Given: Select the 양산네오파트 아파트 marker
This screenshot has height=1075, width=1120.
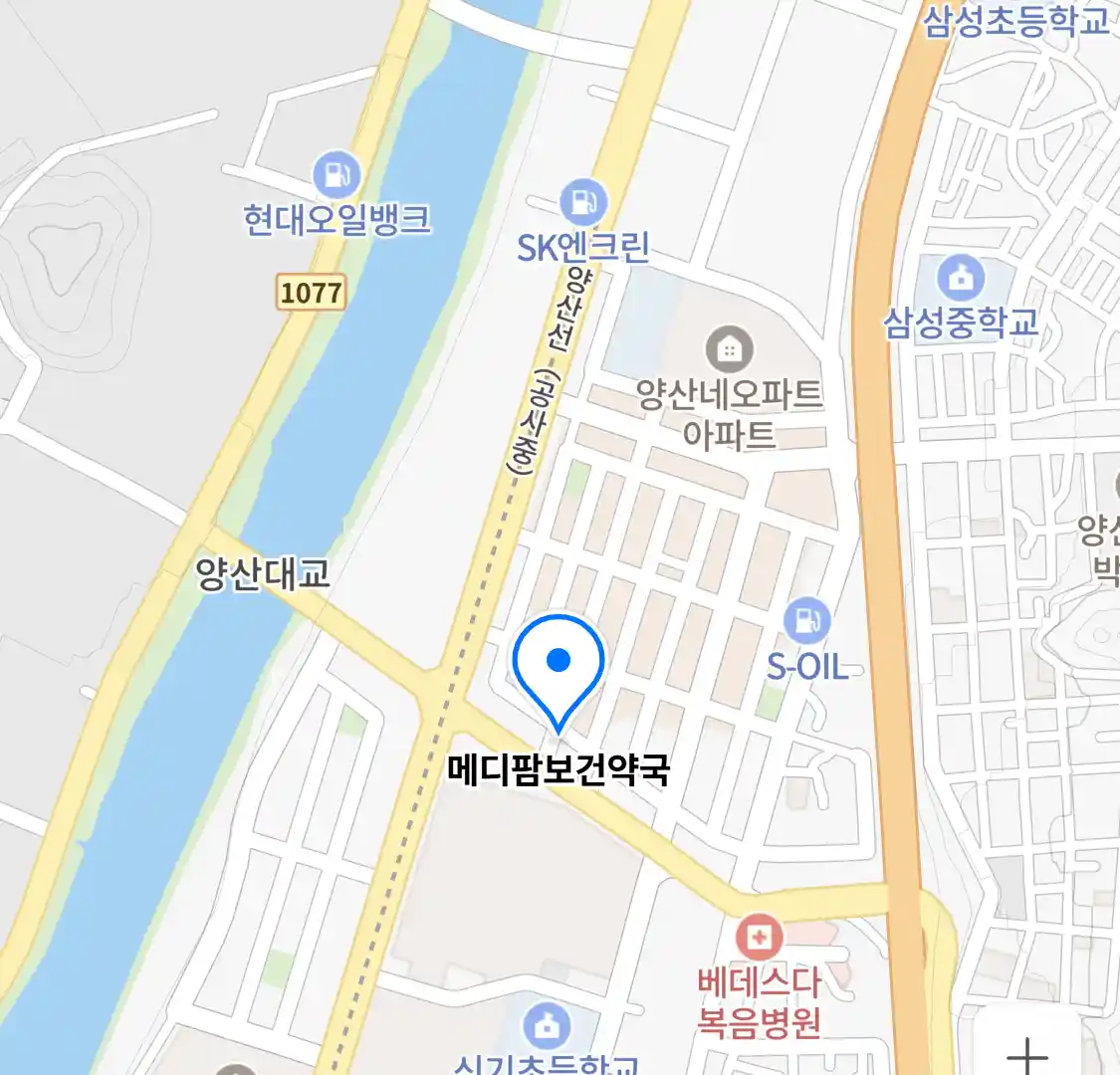Looking at the screenshot, I should click(729, 349).
